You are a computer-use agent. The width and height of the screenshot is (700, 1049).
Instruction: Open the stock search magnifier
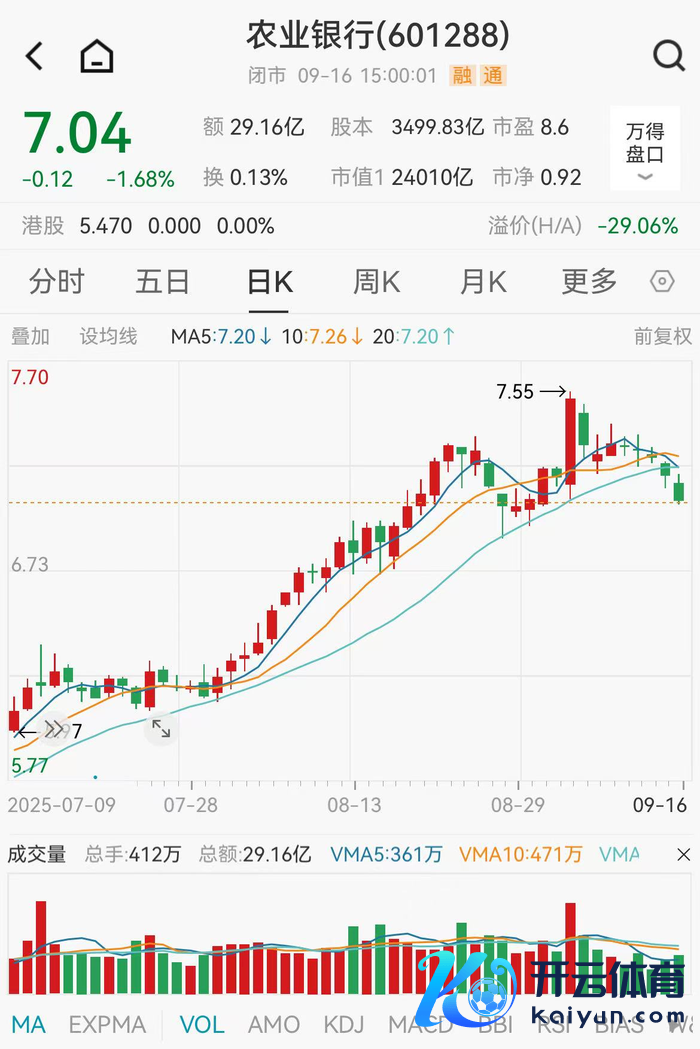point(668,56)
